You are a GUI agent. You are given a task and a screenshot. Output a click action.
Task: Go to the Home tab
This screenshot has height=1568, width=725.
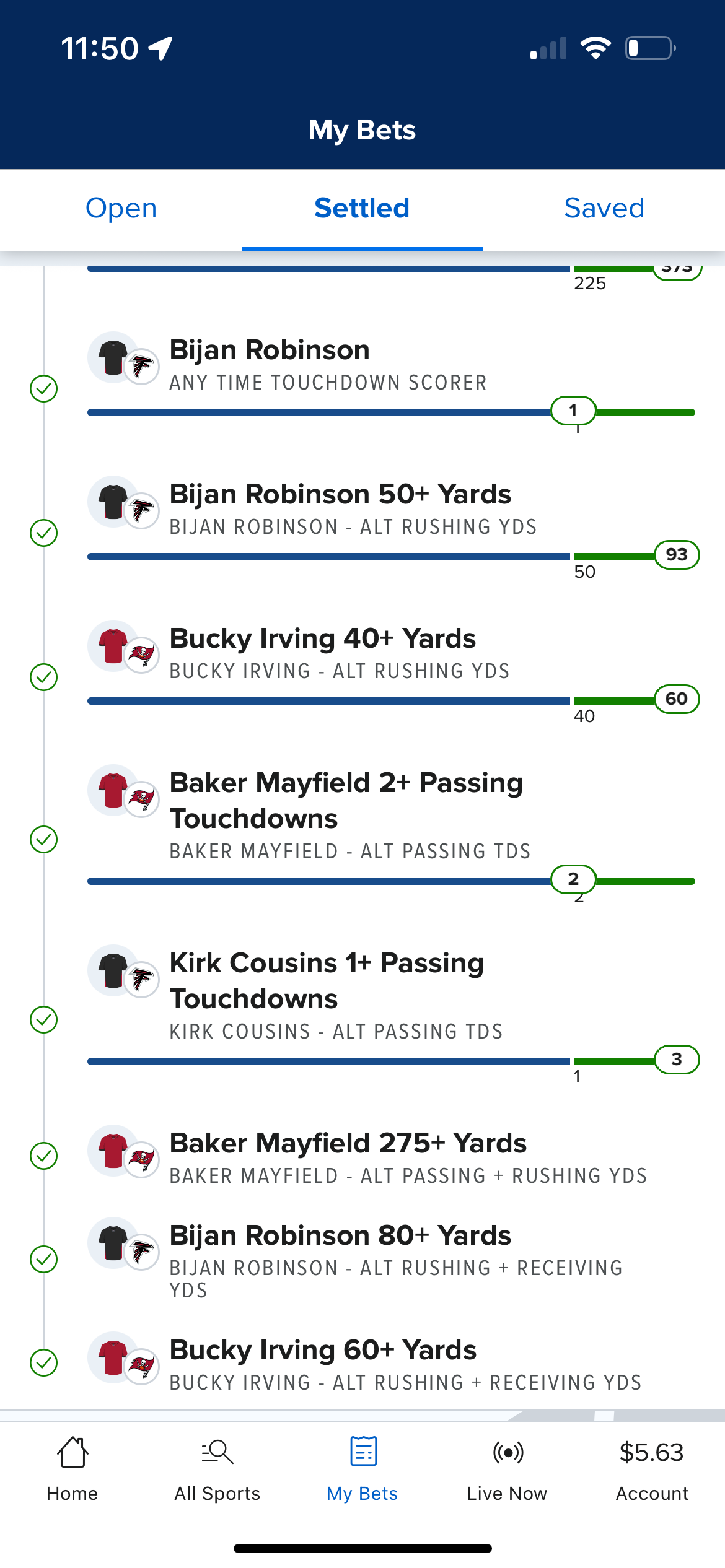72,1468
